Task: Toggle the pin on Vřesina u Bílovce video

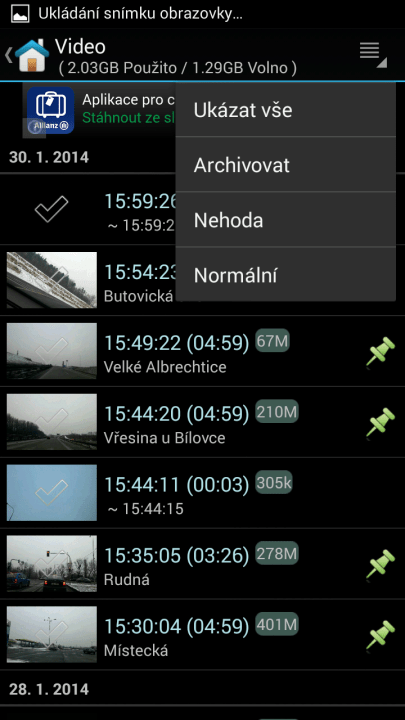Action: [380, 422]
